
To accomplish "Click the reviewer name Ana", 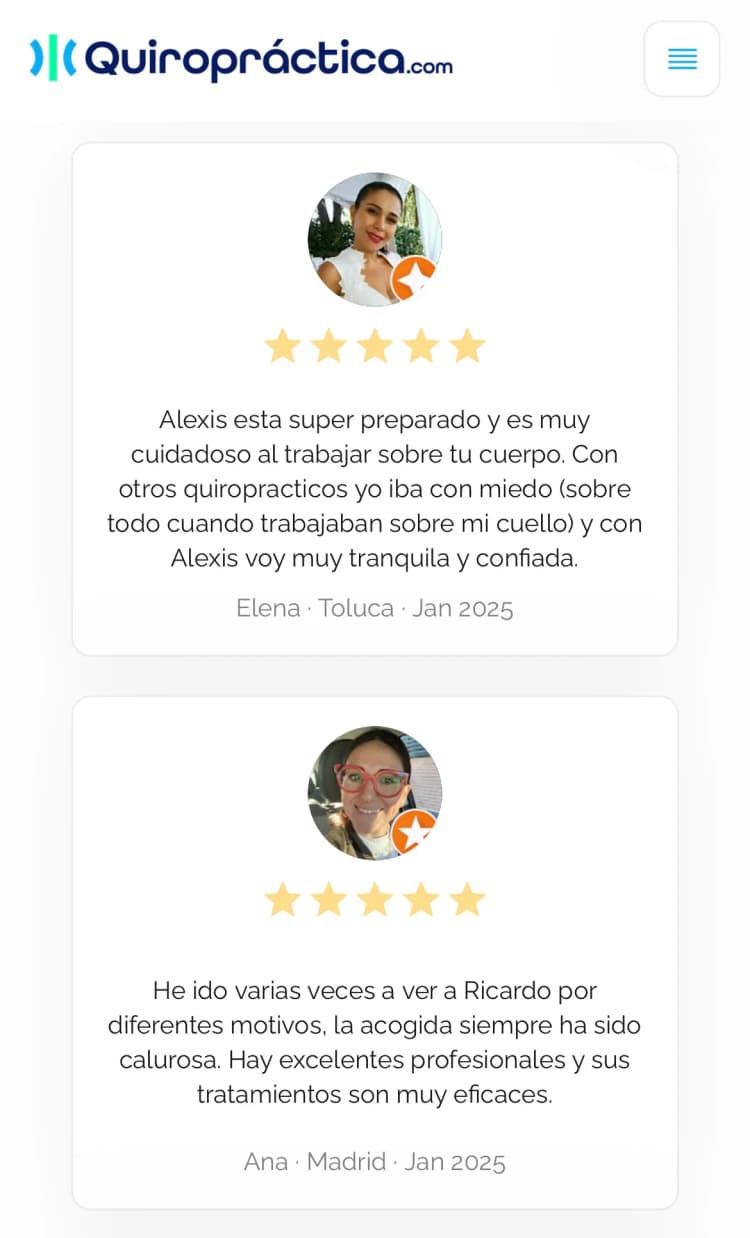I will (x=265, y=1161).
